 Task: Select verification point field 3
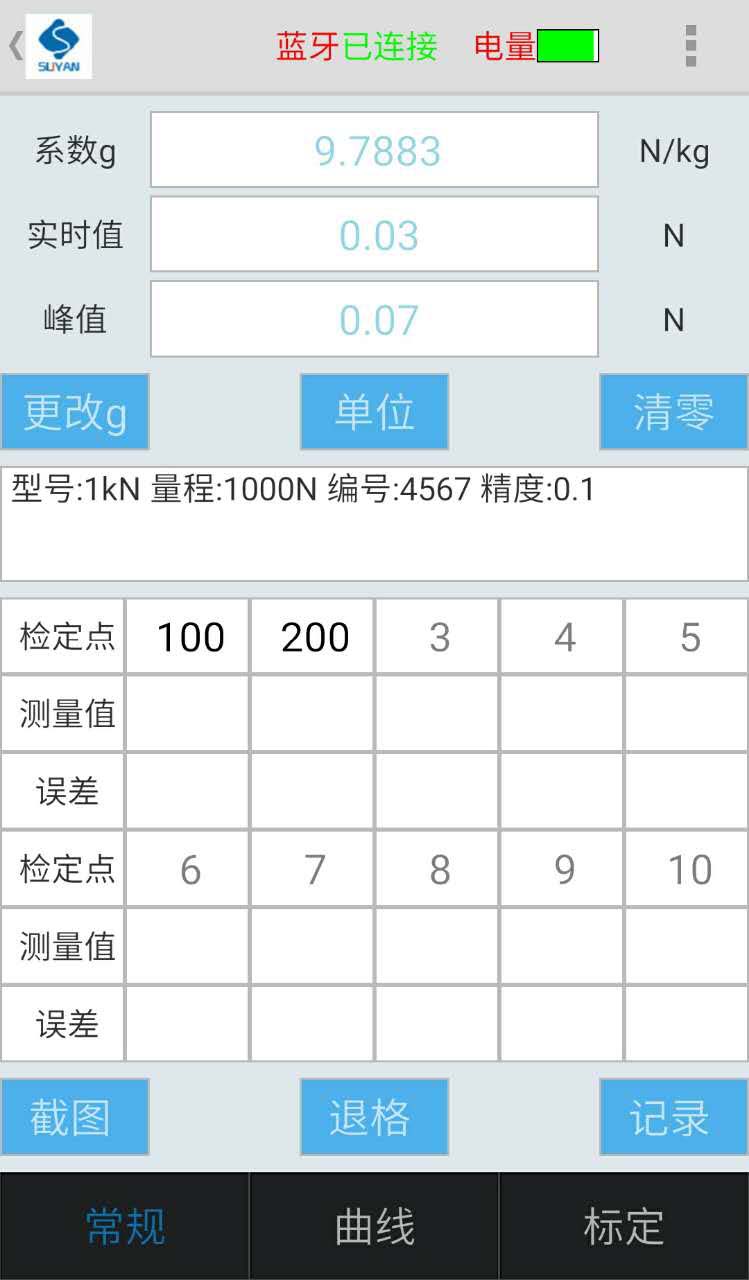[x=438, y=637]
